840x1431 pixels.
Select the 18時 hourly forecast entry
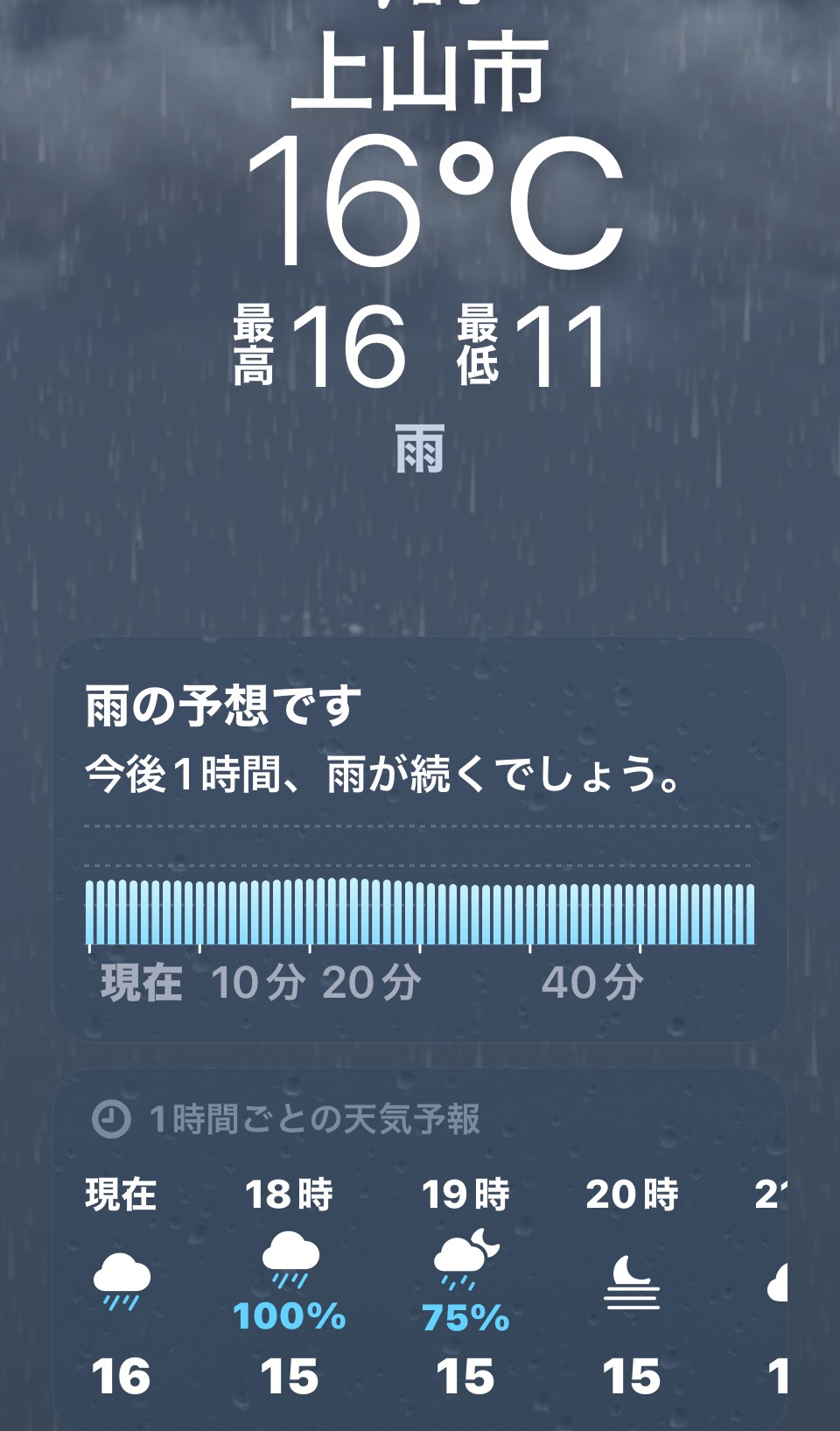click(x=289, y=1285)
